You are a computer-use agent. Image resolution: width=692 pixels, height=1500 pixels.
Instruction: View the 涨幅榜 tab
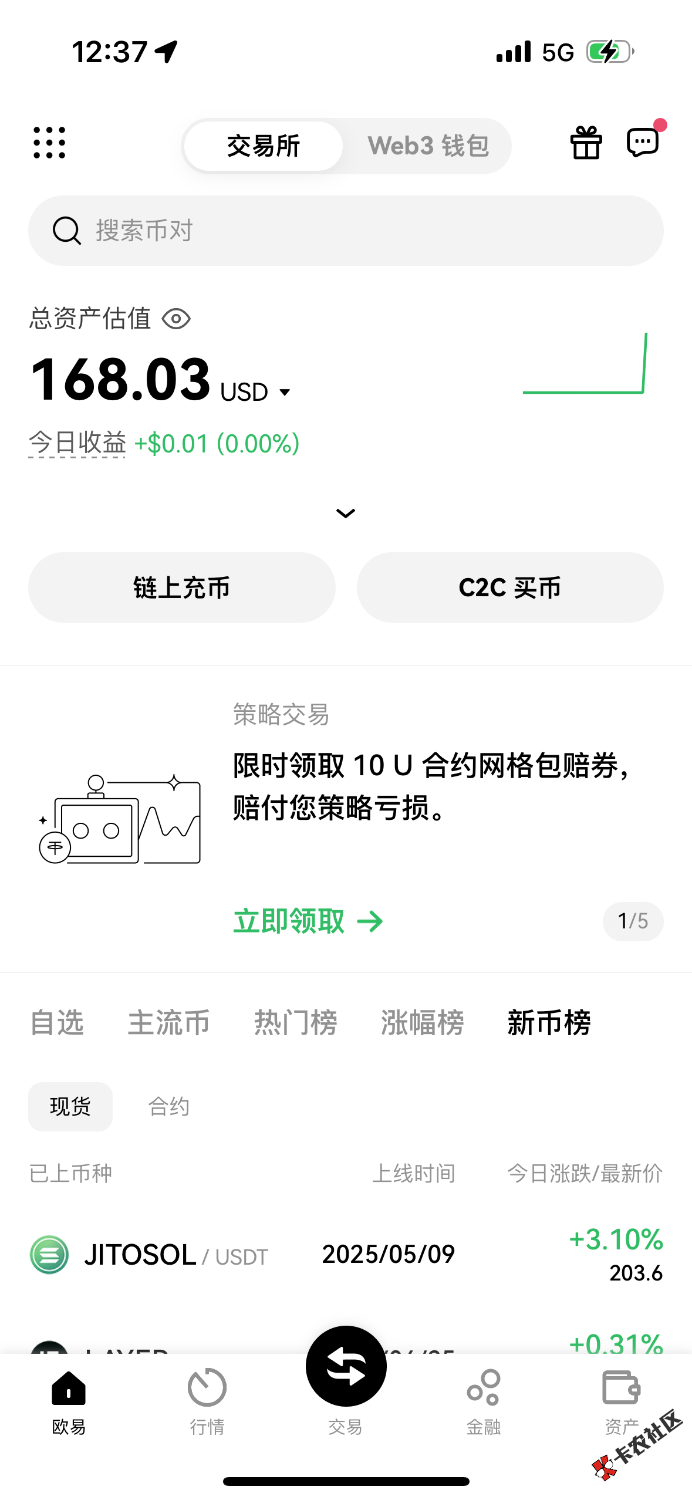click(x=422, y=1022)
